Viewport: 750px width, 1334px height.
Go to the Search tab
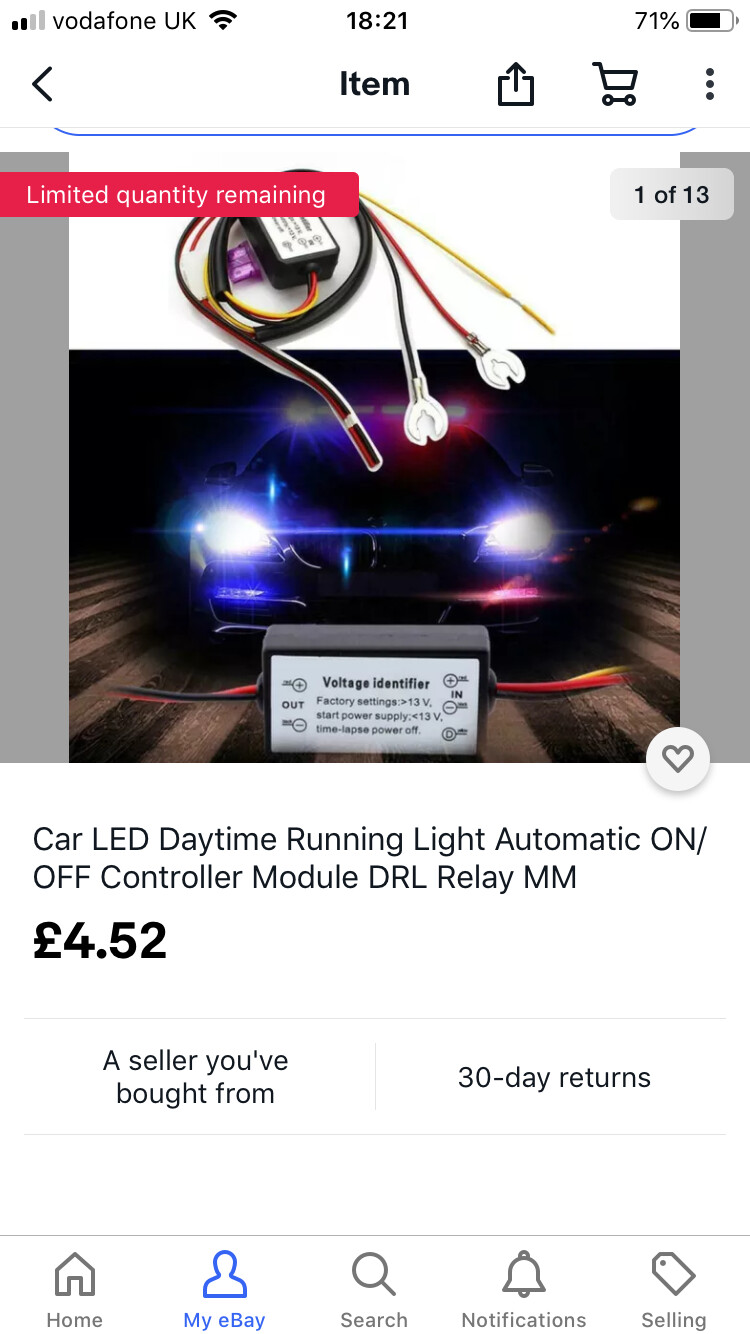coord(374,1290)
